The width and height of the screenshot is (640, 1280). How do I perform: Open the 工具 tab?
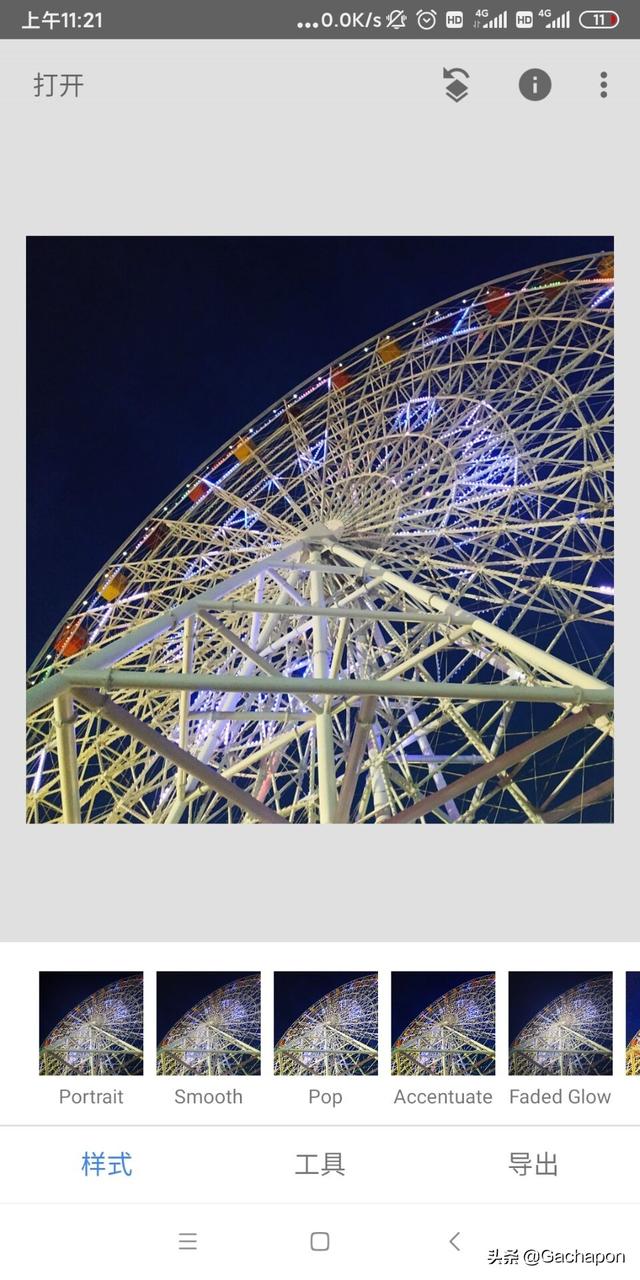click(320, 1164)
